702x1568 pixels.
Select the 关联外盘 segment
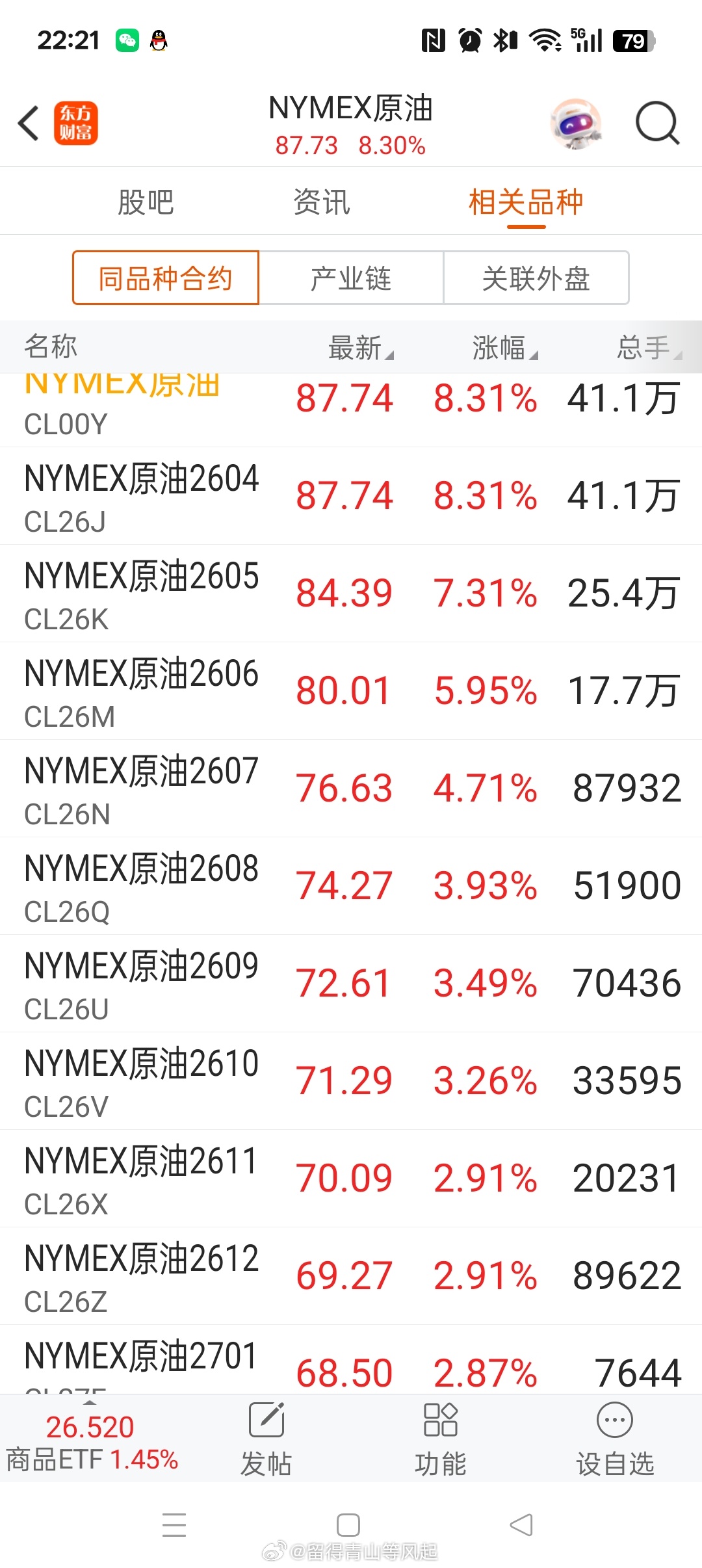tap(536, 278)
